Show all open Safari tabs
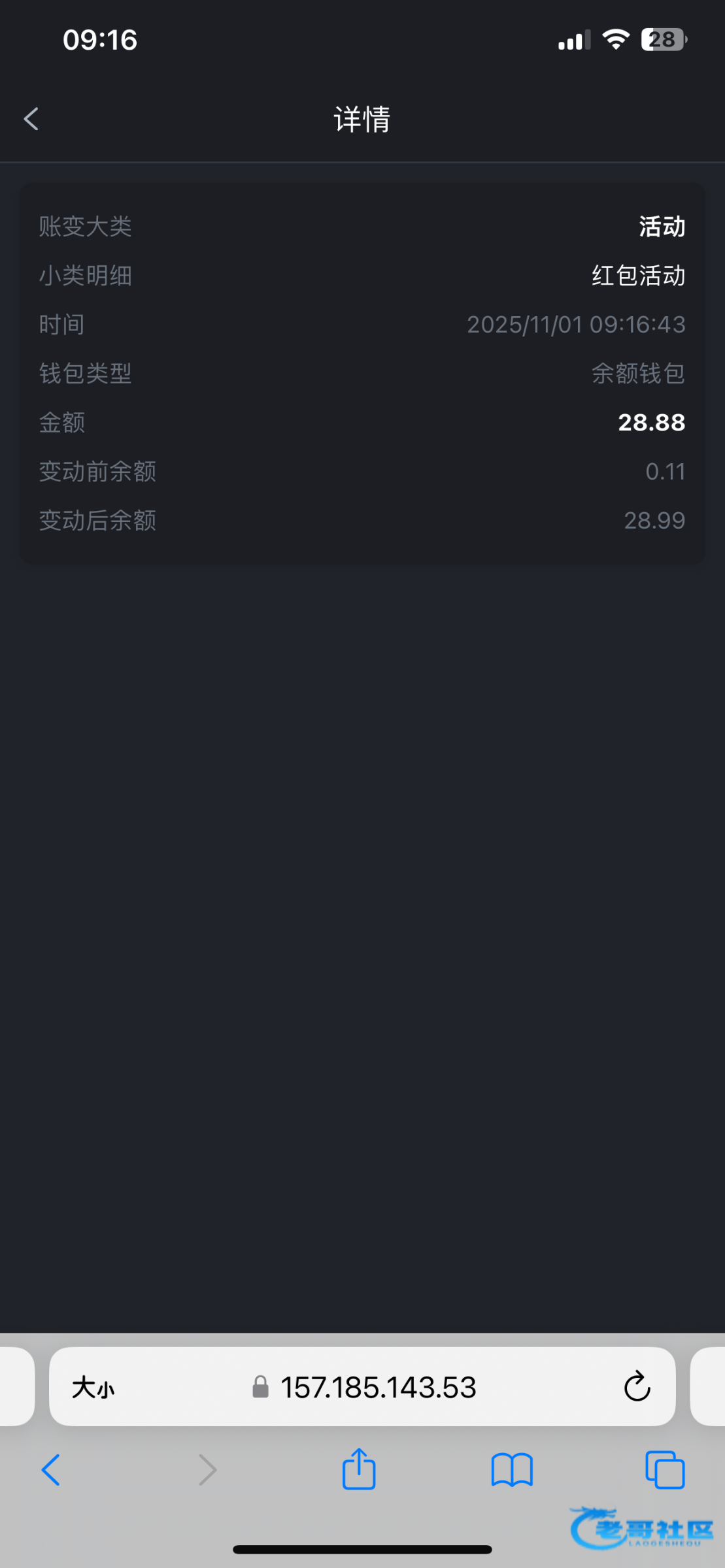 point(665,1470)
